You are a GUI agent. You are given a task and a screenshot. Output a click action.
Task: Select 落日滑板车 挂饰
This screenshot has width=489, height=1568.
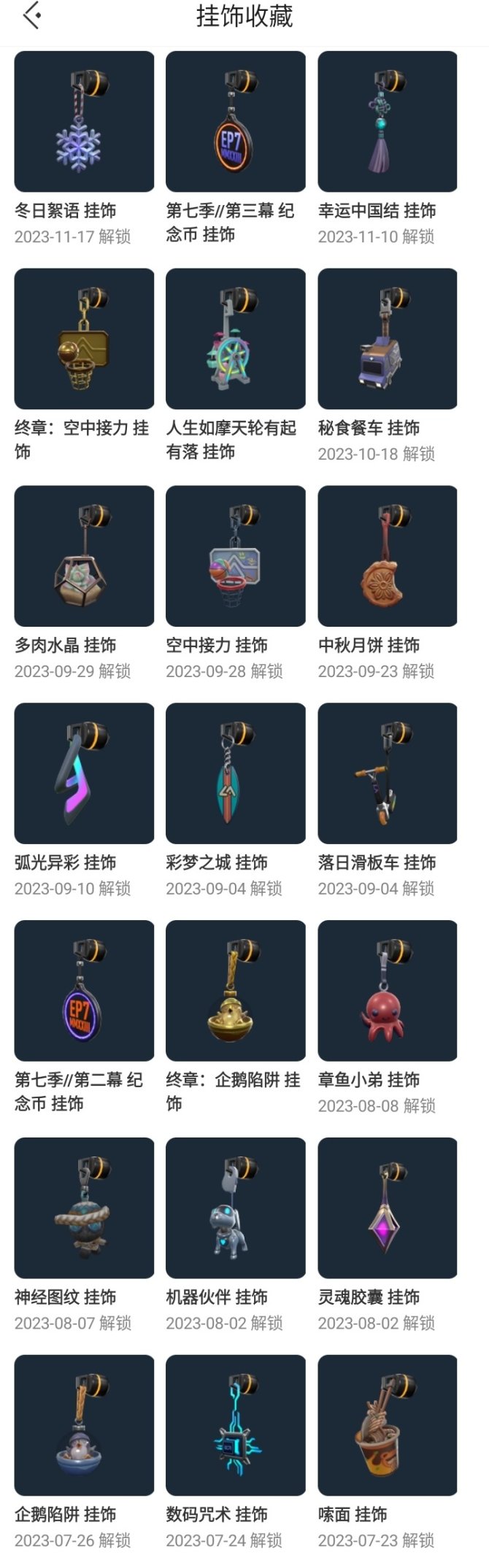pos(387,773)
